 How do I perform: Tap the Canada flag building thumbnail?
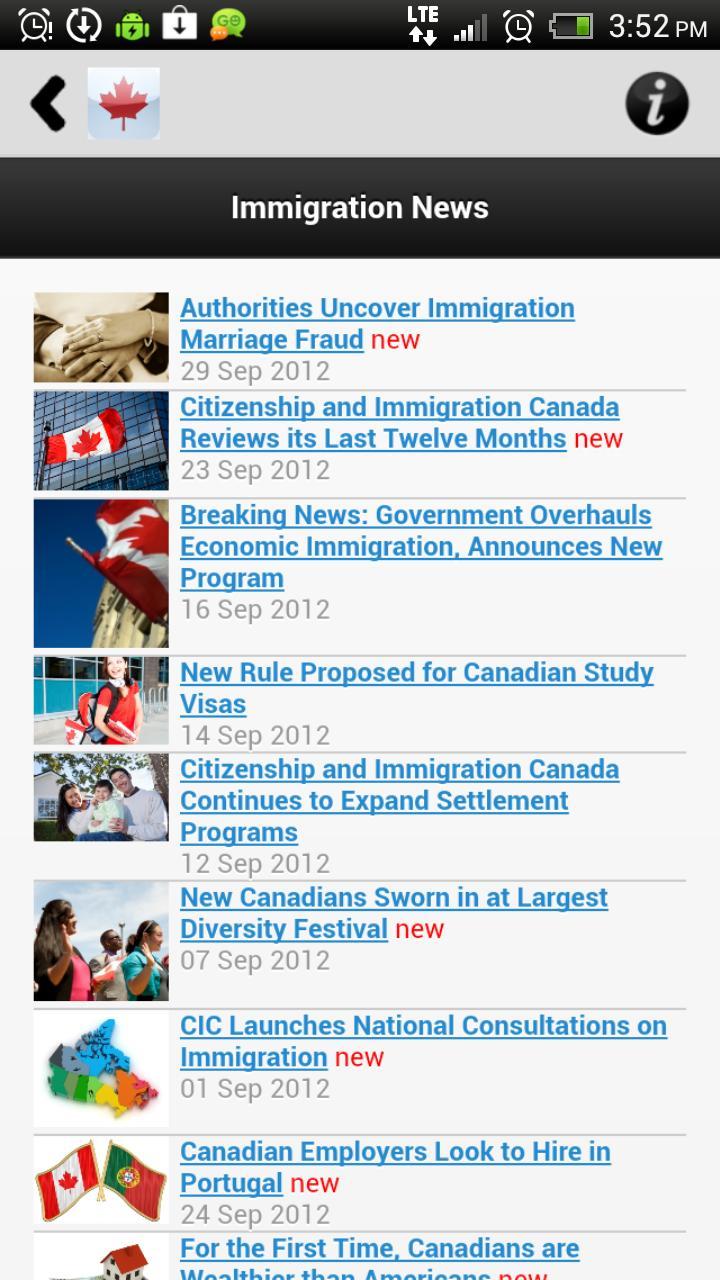tap(101, 440)
